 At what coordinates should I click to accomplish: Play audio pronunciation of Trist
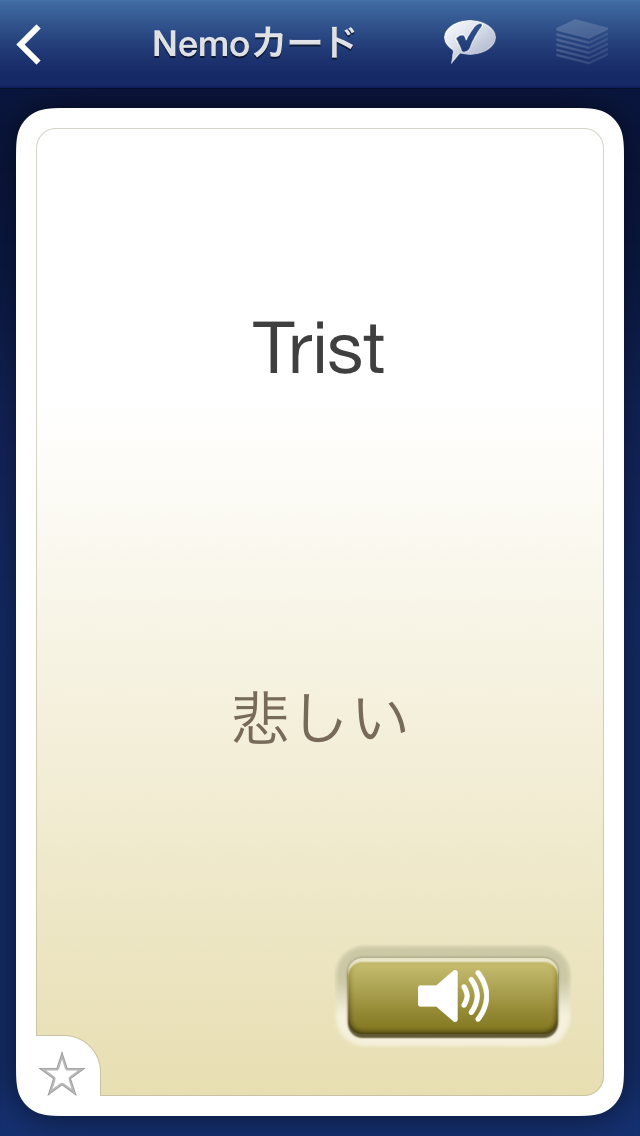453,997
